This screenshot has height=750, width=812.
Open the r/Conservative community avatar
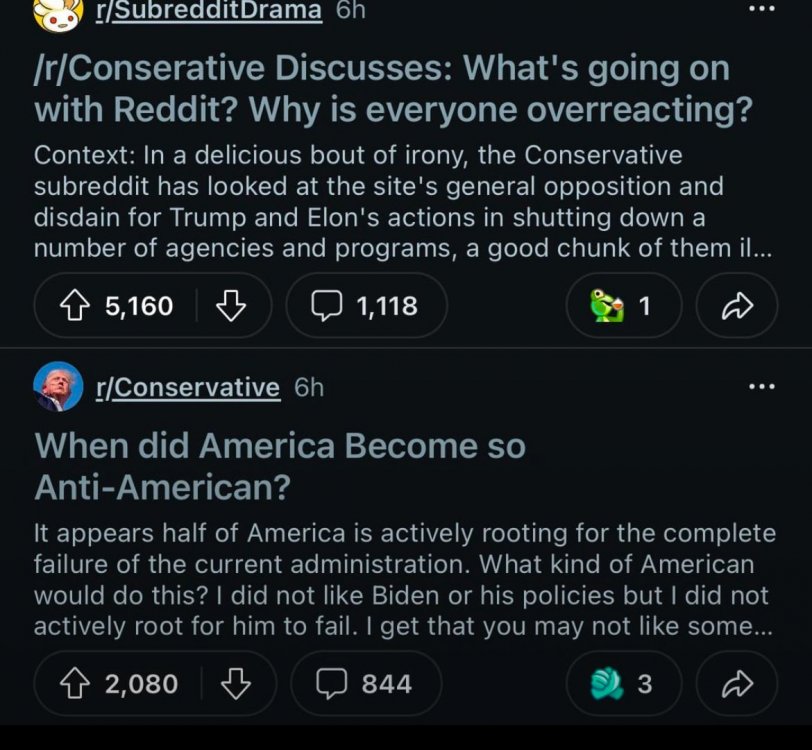pyautogui.click(x=58, y=387)
